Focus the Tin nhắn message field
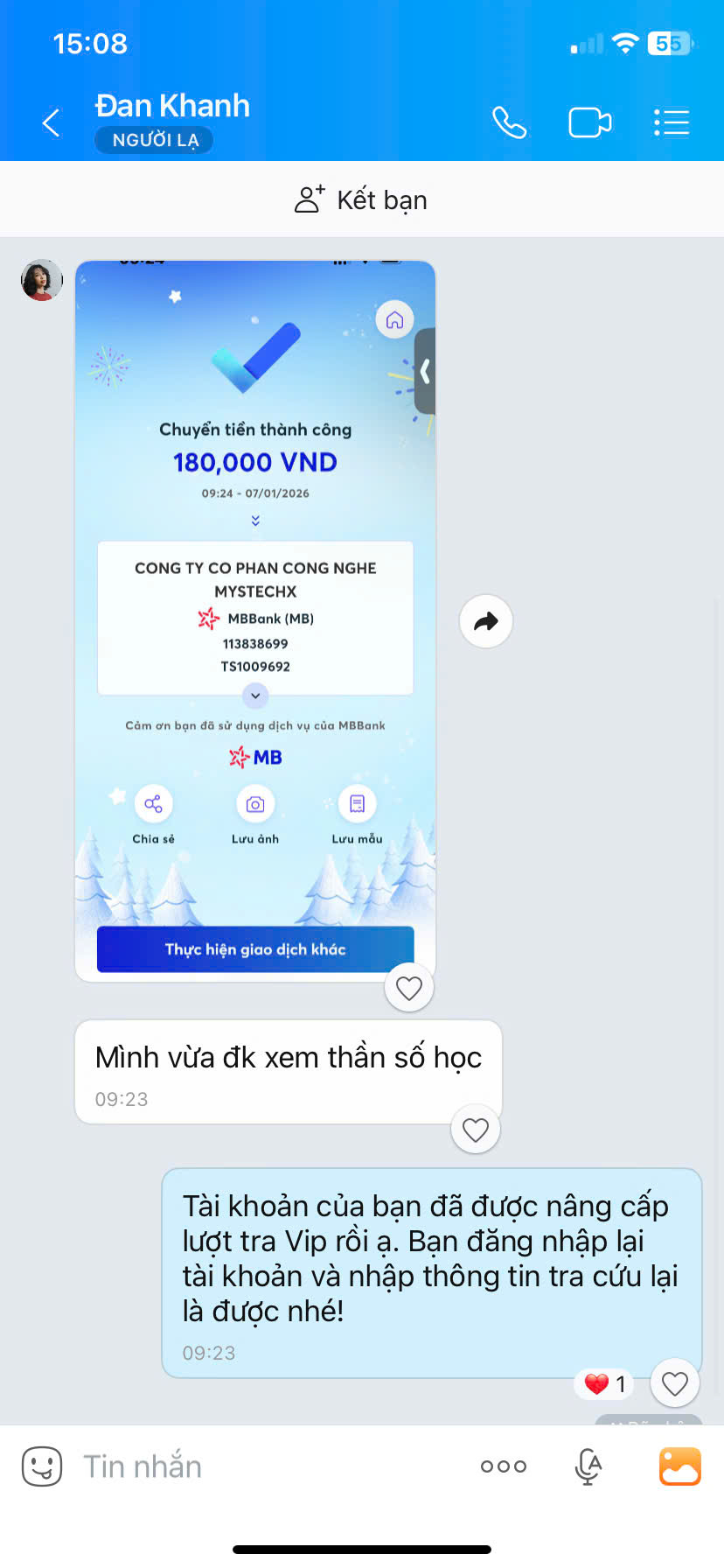Viewport: 724px width, 1568px height. [x=262, y=1466]
